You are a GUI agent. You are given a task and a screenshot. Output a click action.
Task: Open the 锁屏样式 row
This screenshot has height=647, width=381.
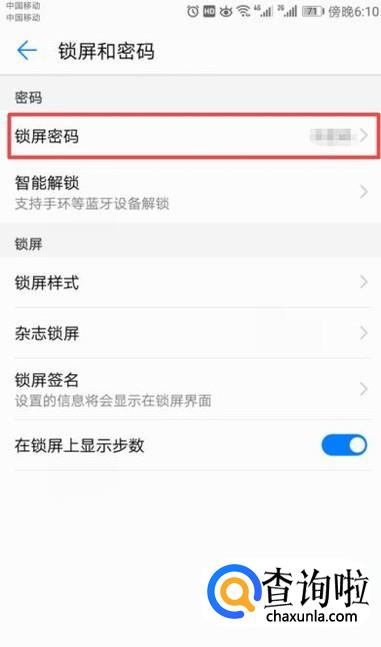point(190,282)
